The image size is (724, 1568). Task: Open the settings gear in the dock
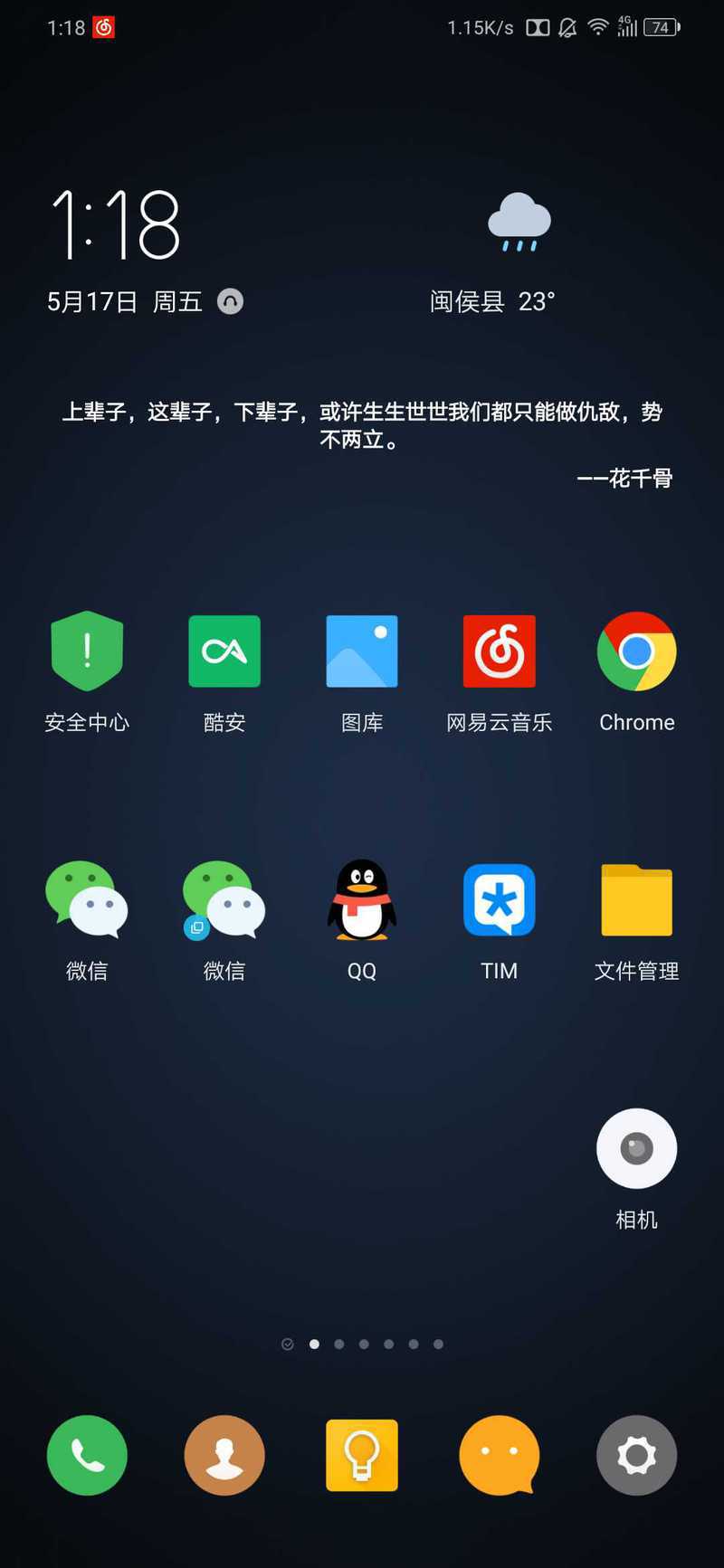click(x=637, y=1455)
